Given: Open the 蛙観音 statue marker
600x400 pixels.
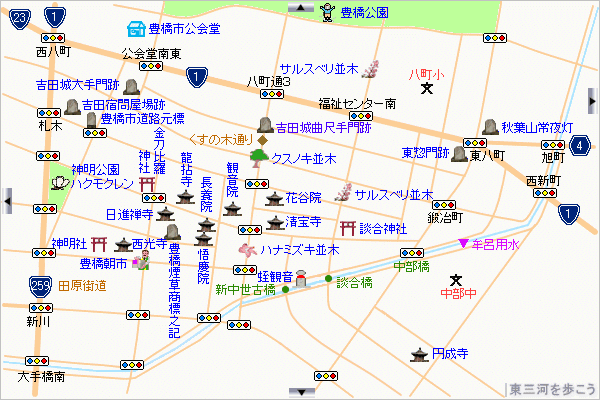Looking at the screenshot, I should pyautogui.click(x=303, y=278).
